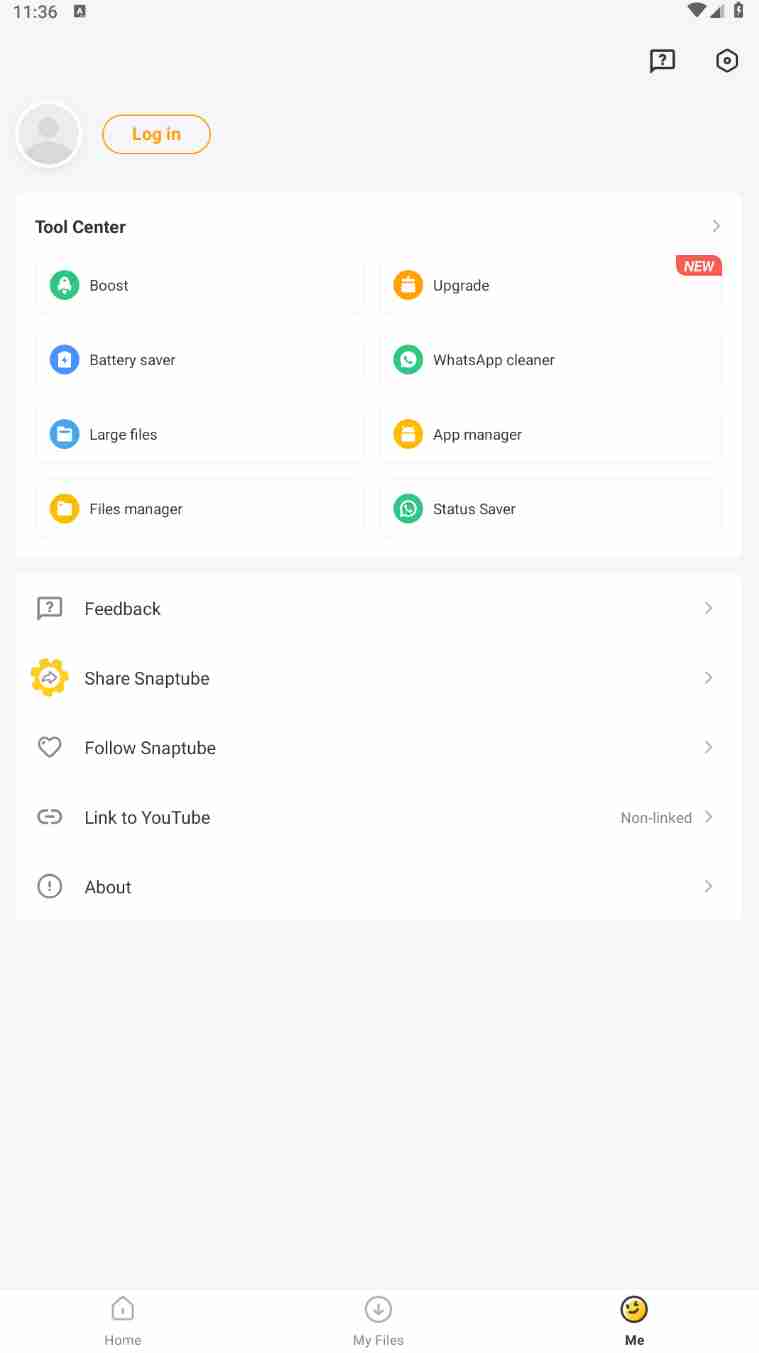Open Link to YouTube setting
759x1353 pixels.
tap(378, 817)
